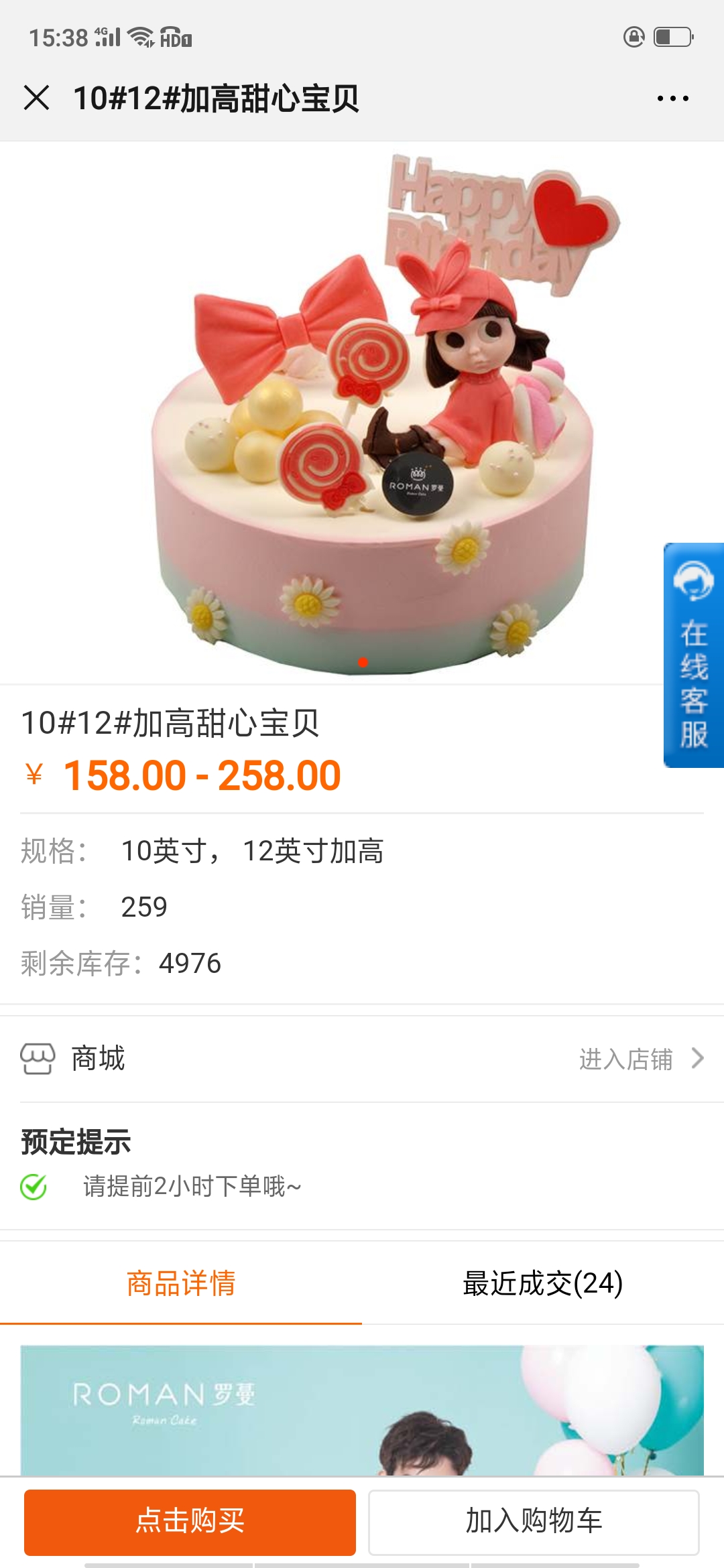The height and width of the screenshot is (1568, 724).
Task: Switch to the 最近成交(24) tab
Action: coord(543,1283)
